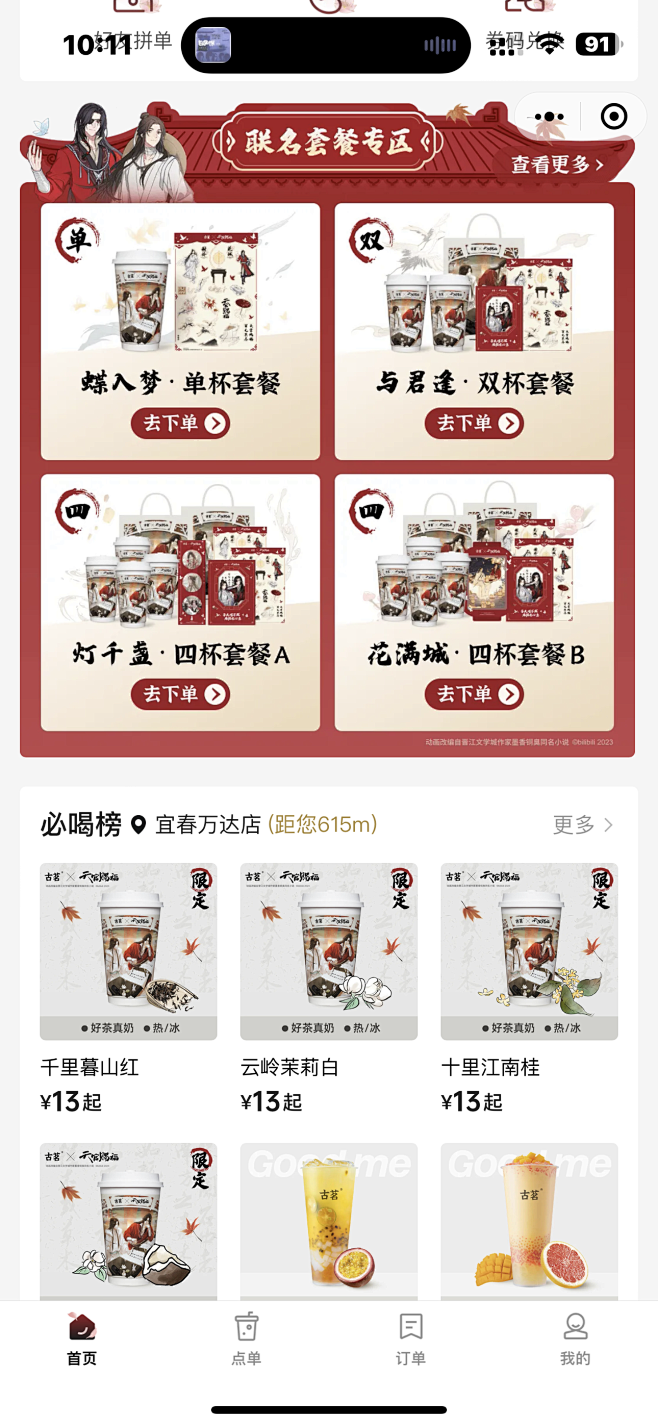Go to the 订单 tab
The image size is (658, 1426).
click(x=411, y=1339)
